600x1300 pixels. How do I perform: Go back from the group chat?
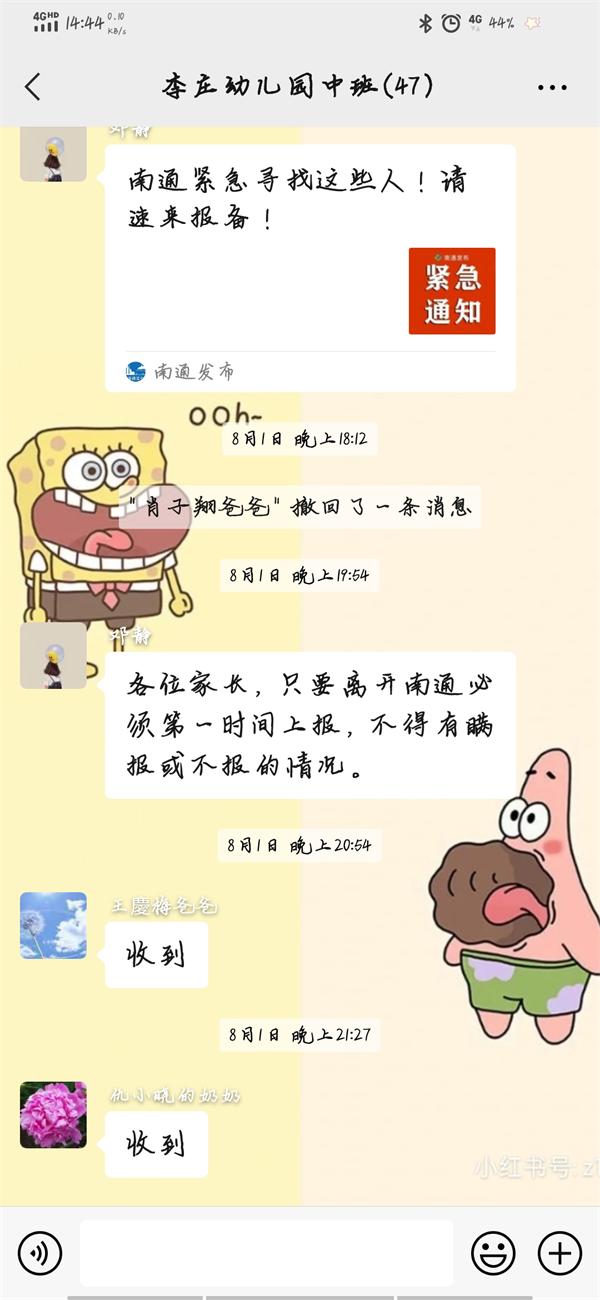tap(33, 87)
